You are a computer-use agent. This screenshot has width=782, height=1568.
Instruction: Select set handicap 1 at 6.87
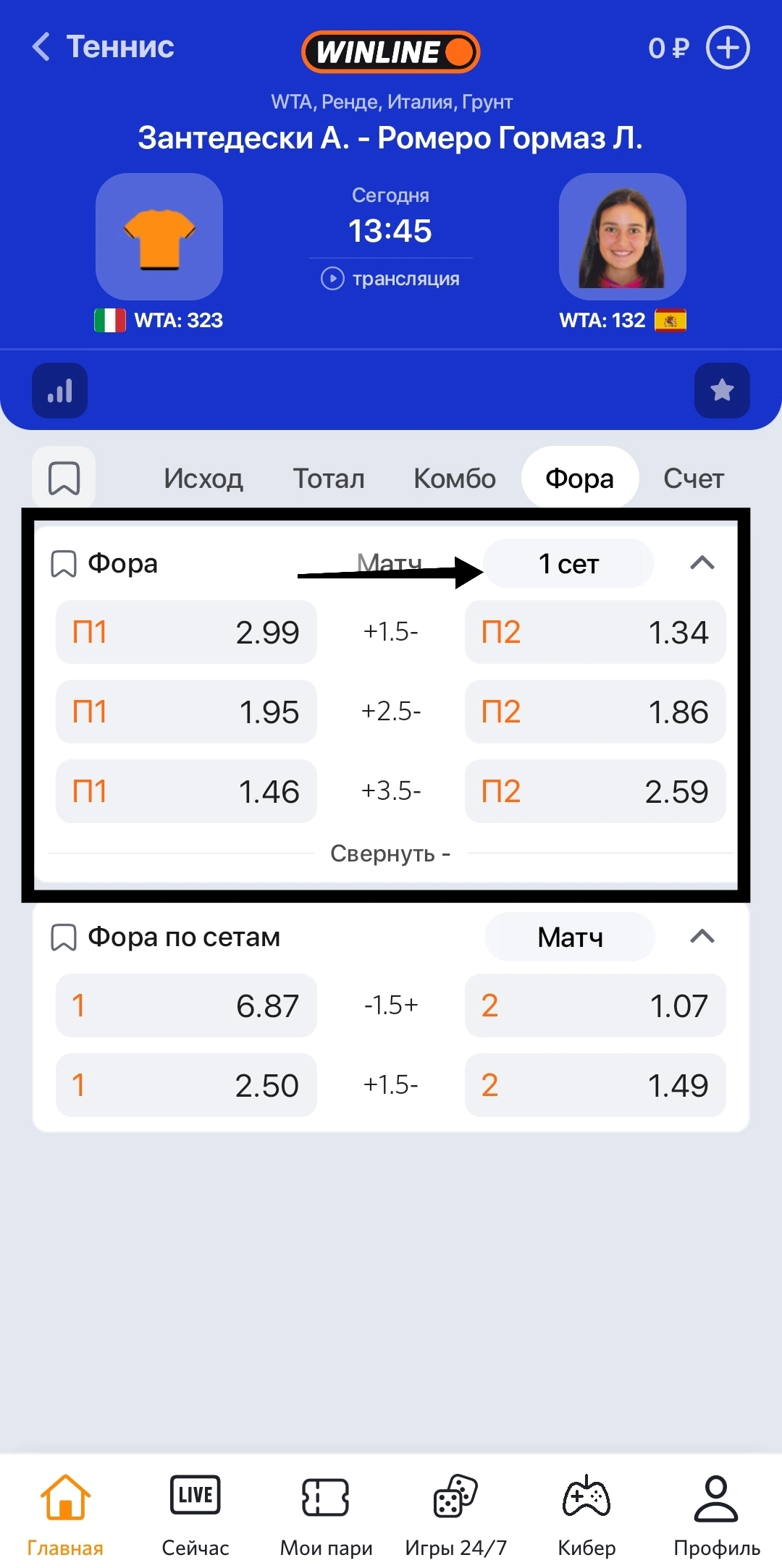pyautogui.click(x=186, y=1006)
